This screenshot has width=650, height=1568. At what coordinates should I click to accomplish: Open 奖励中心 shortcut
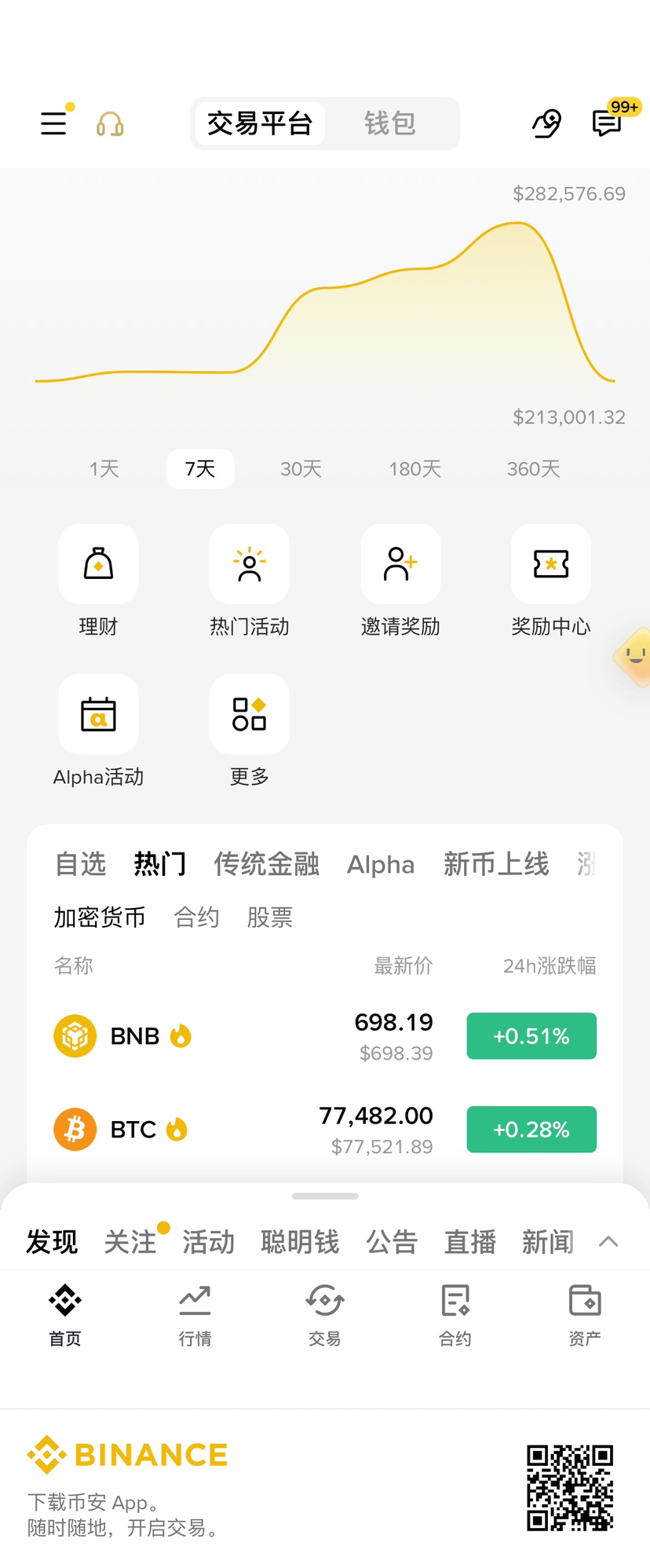click(551, 581)
